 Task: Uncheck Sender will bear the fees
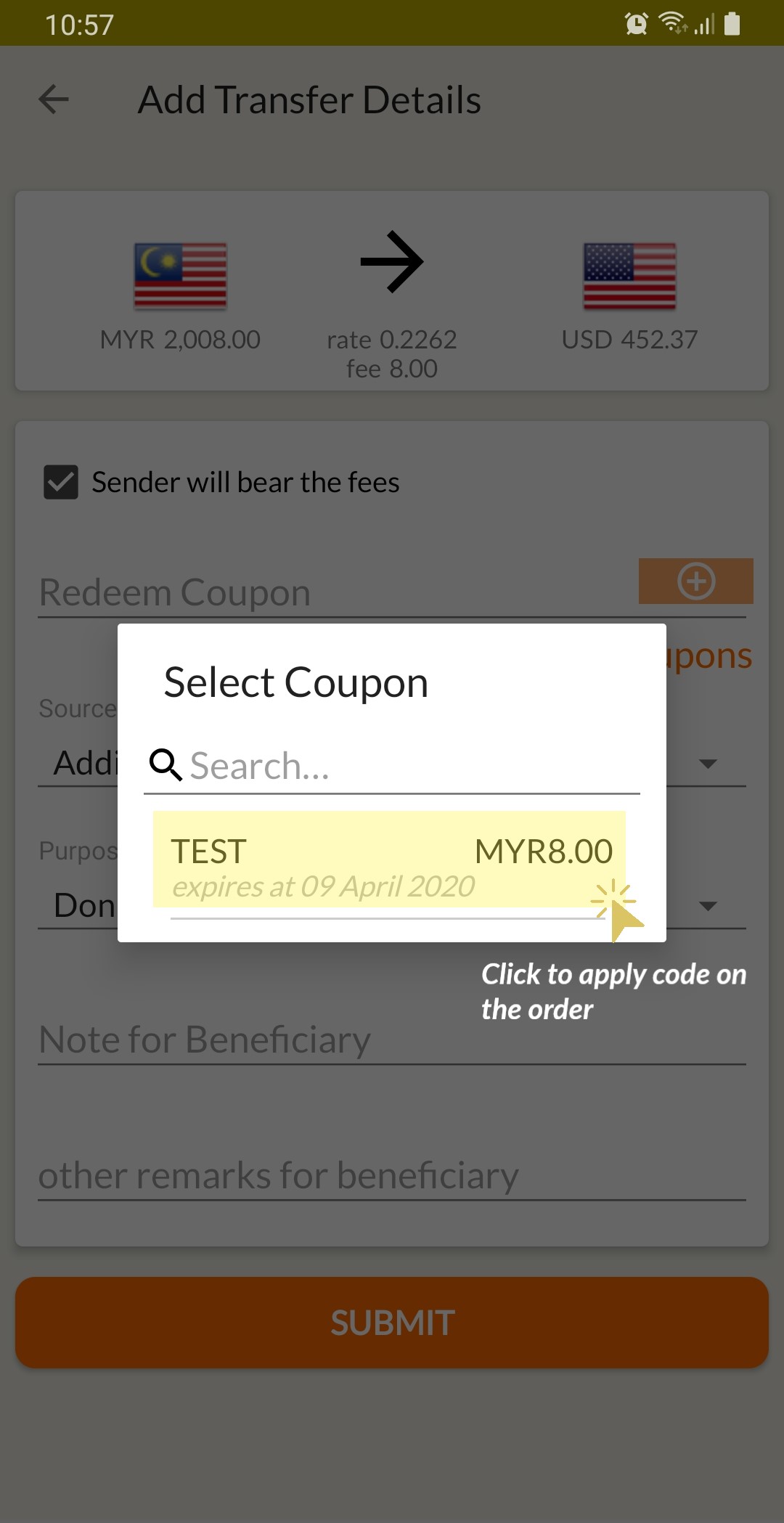coord(61,481)
